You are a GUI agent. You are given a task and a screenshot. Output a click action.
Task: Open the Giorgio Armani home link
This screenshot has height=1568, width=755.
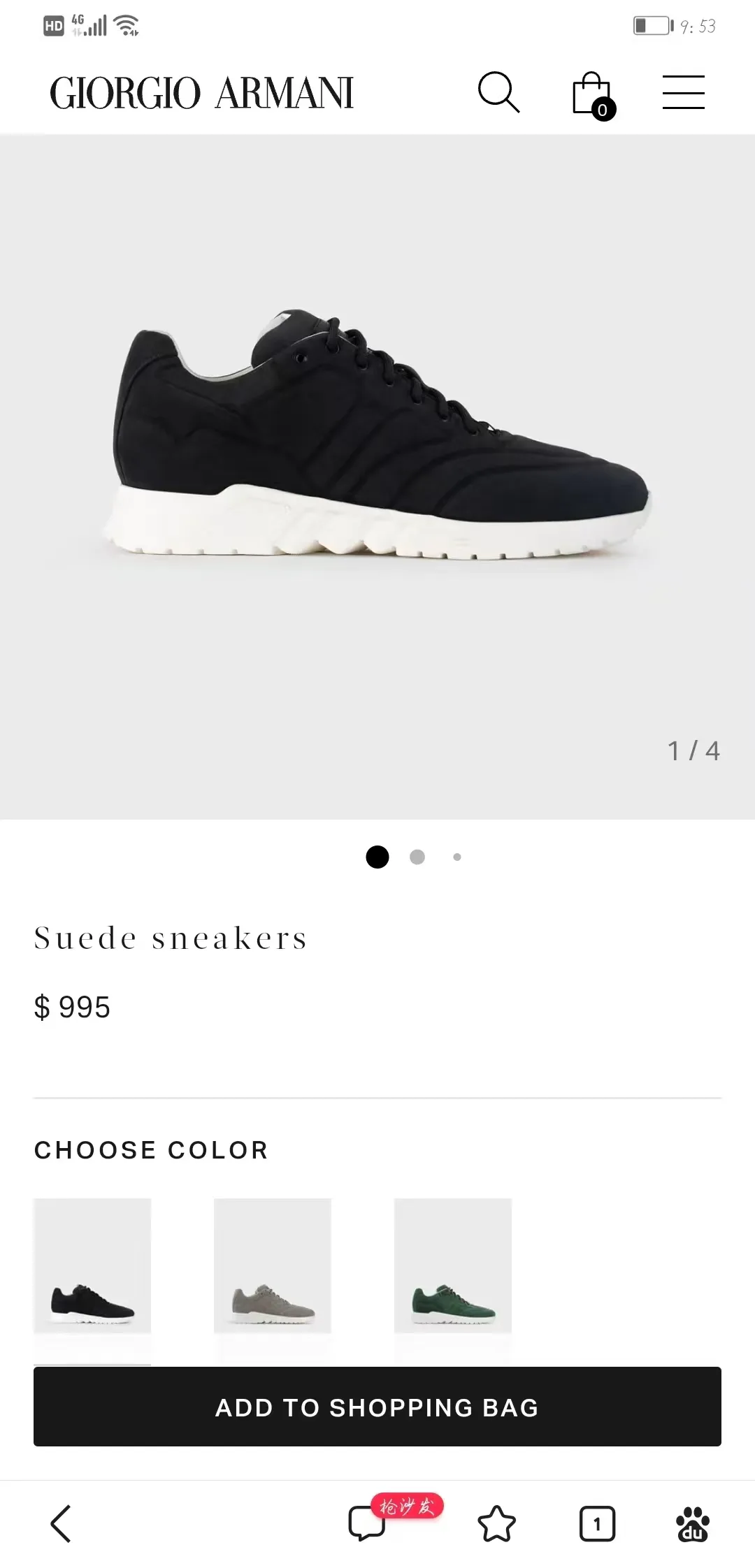[x=202, y=94]
